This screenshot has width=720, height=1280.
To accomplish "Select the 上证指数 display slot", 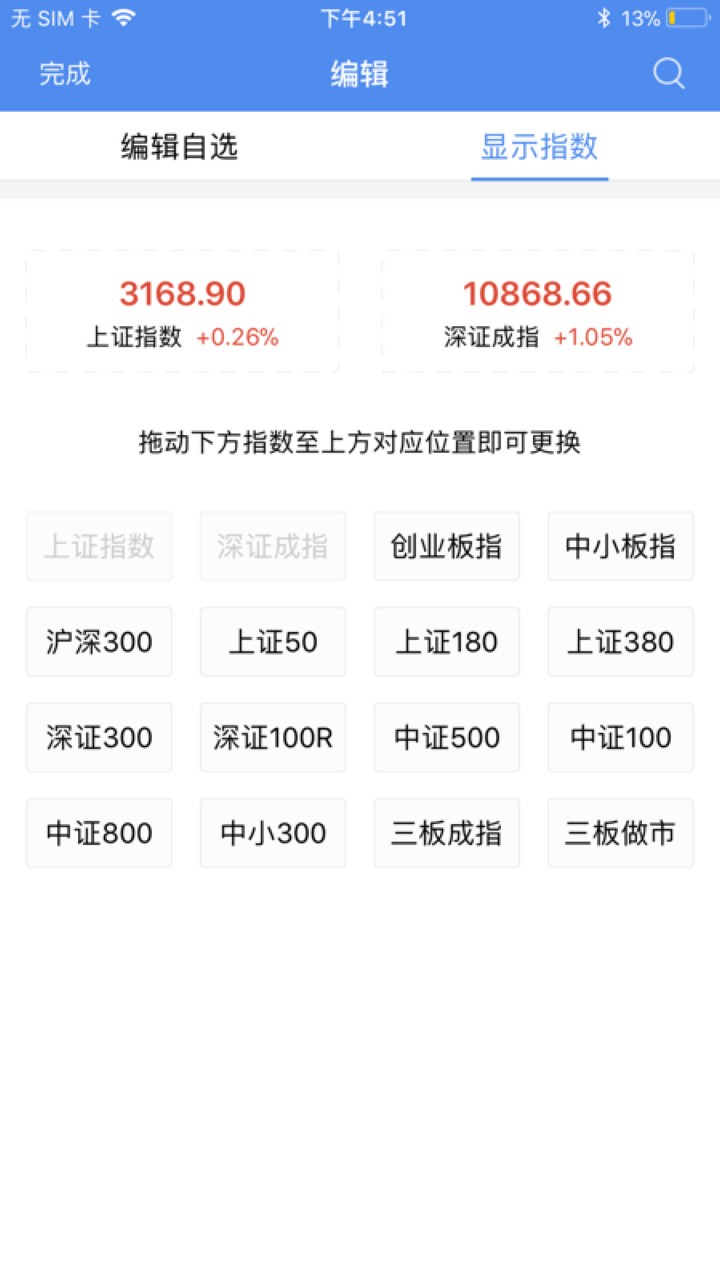I will [182, 312].
